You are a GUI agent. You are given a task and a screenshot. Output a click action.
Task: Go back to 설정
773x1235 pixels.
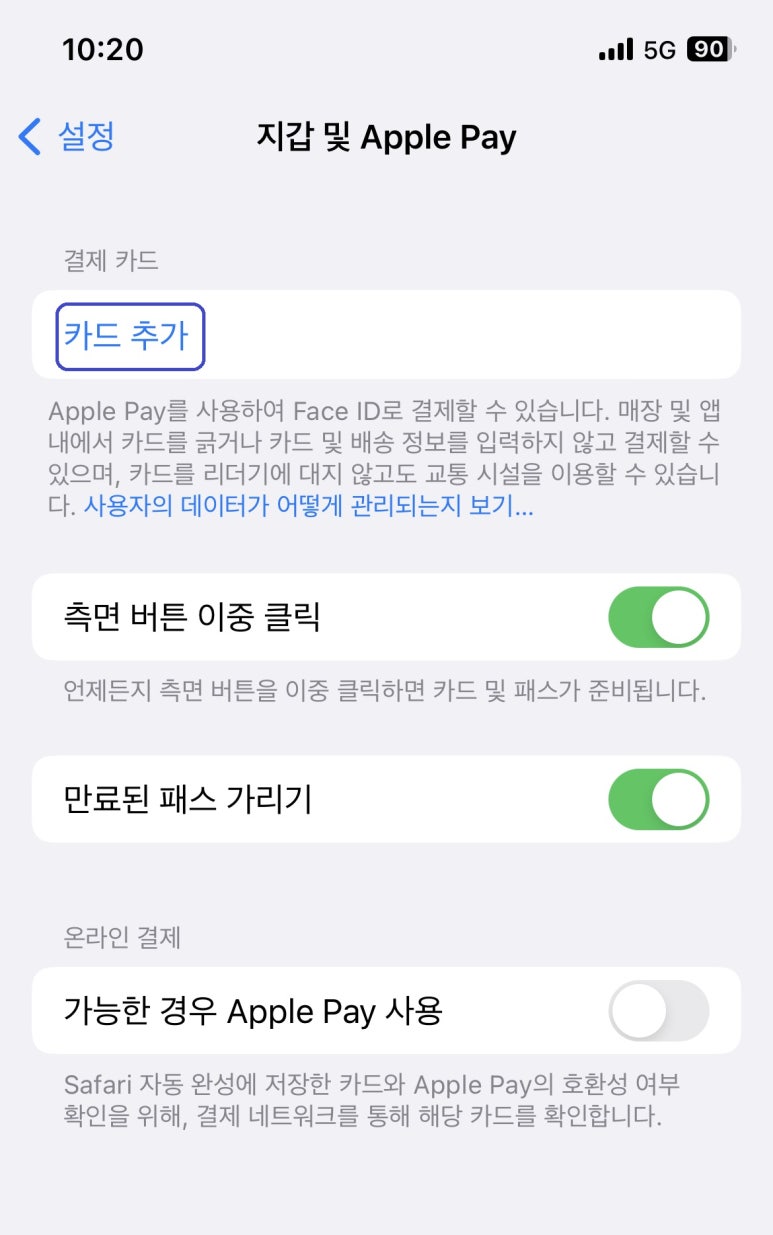67,137
